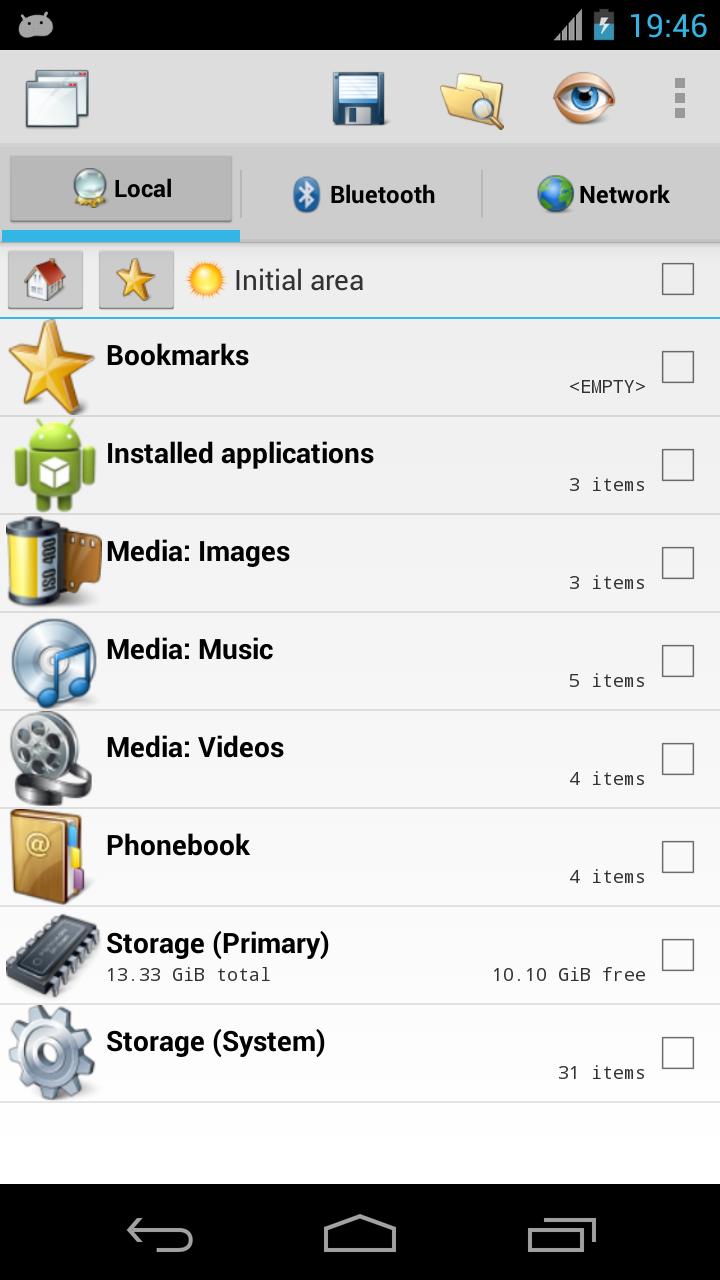720x1280 pixels.
Task: Open the dual-panel windows icon in toolbar
Action: [55, 97]
